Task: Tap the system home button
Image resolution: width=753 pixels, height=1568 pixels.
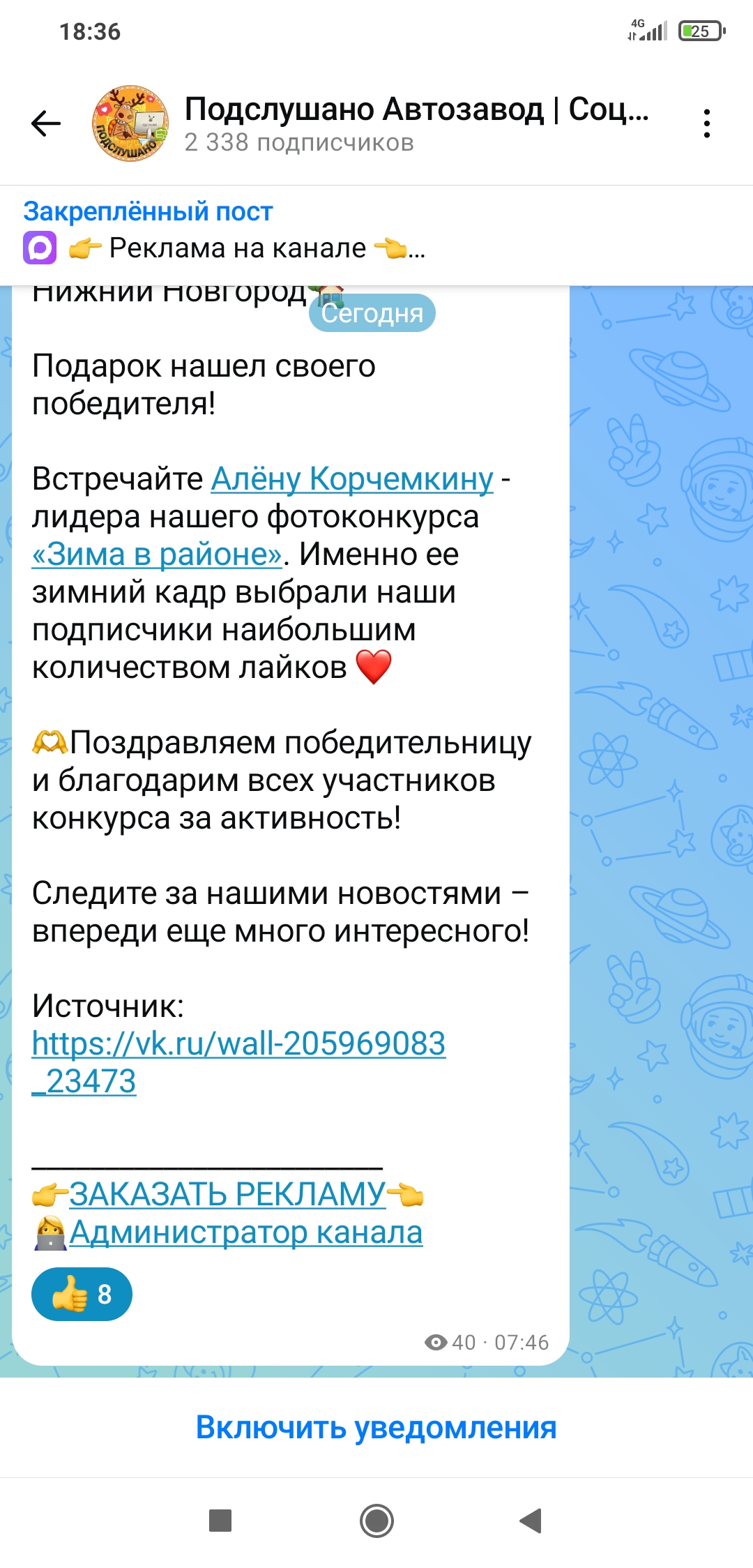Action: 376,1521
